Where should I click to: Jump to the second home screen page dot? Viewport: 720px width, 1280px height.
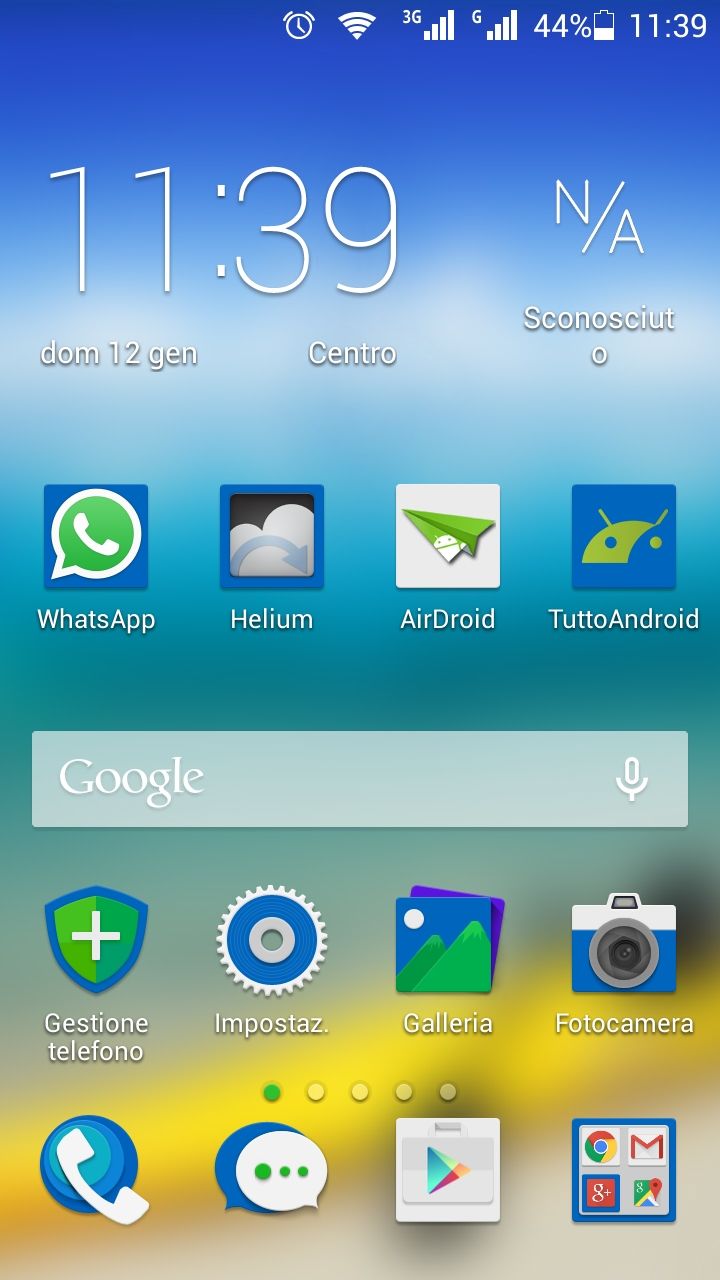[316, 1092]
